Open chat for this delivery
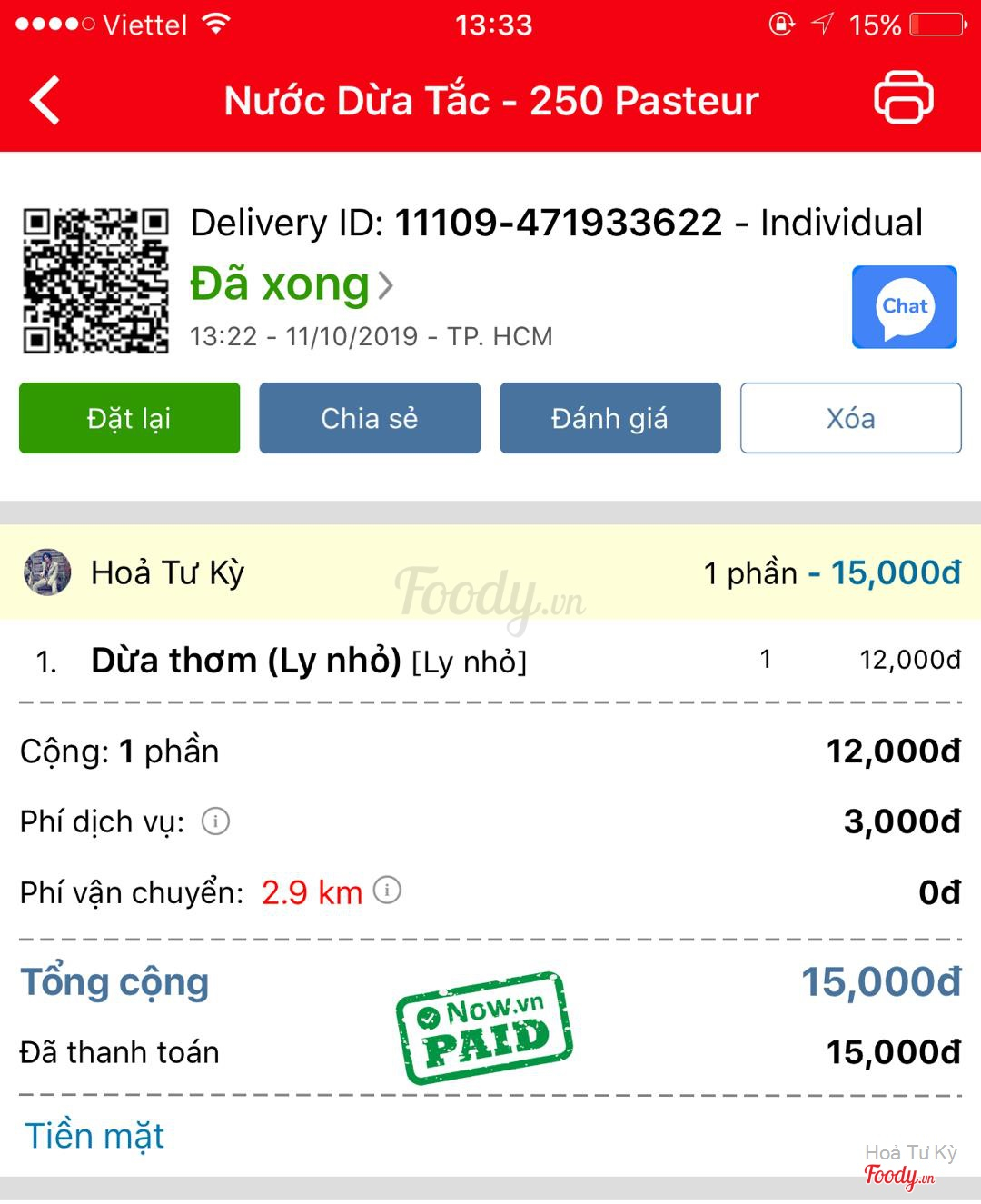Screen dimensions: 981x1204 pyautogui.click(x=904, y=307)
